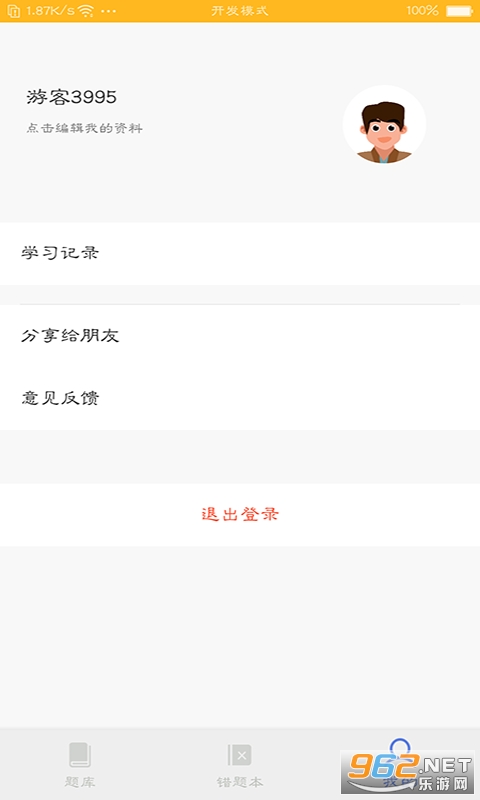Select 分享给朋友 to share with friends
Viewport: 480px width, 800px height.
point(240,336)
